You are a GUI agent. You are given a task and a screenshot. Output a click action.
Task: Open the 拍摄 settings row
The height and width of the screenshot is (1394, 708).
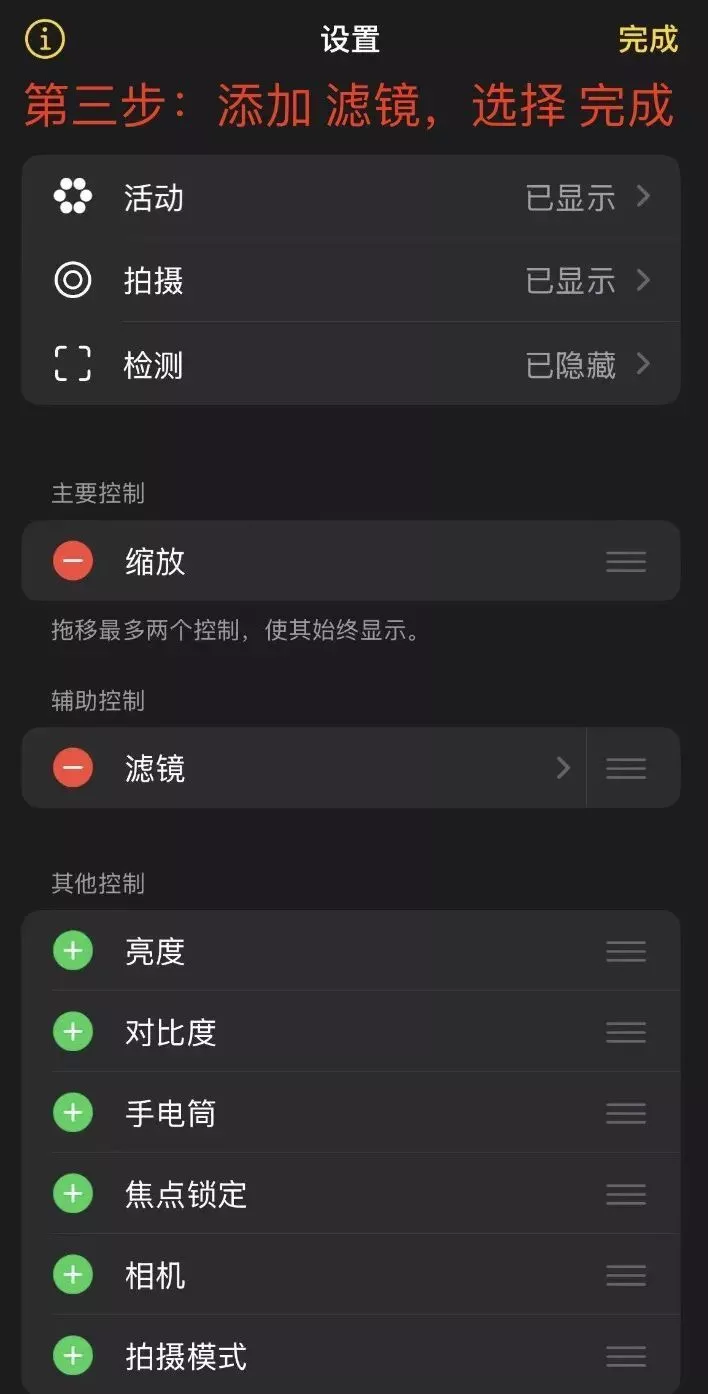[350, 281]
